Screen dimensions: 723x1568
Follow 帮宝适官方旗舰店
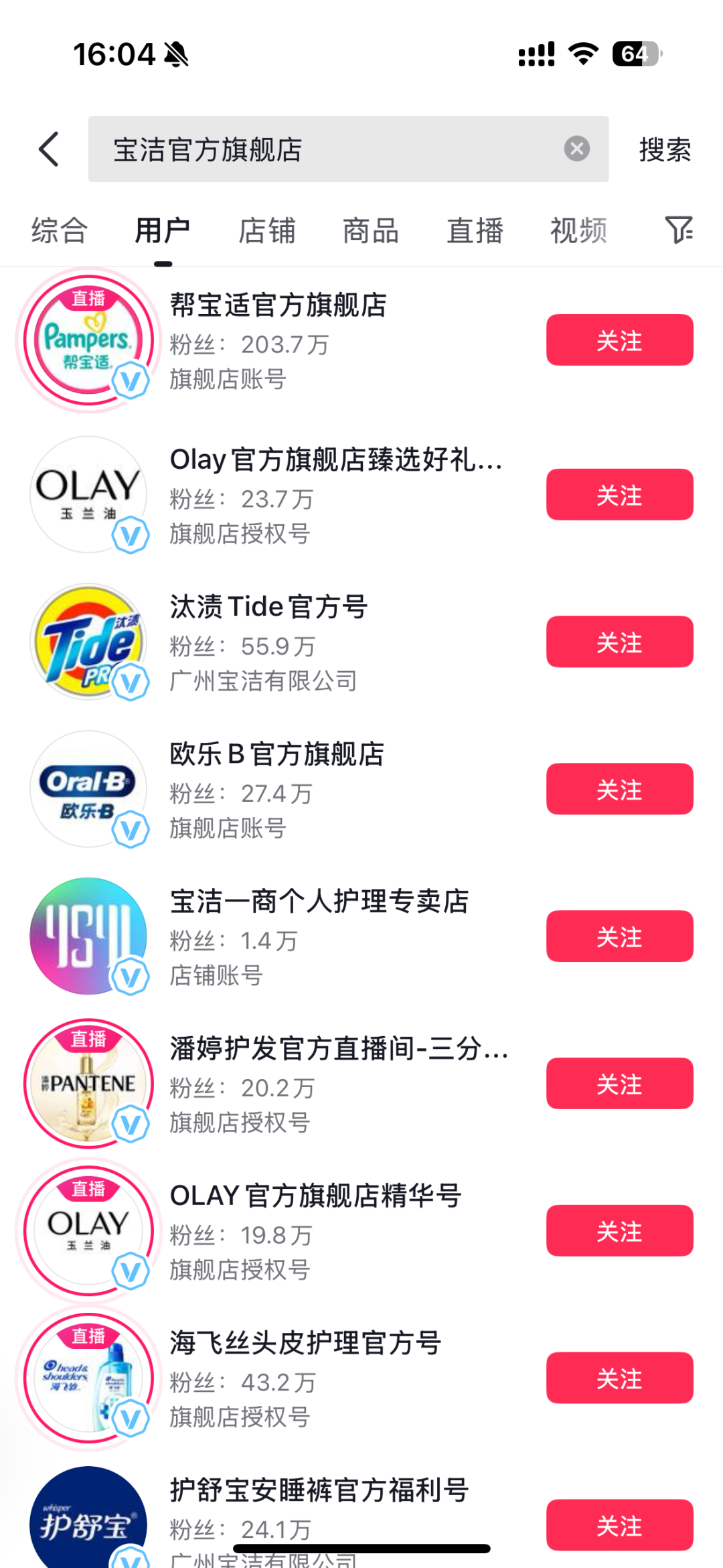coord(619,340)
